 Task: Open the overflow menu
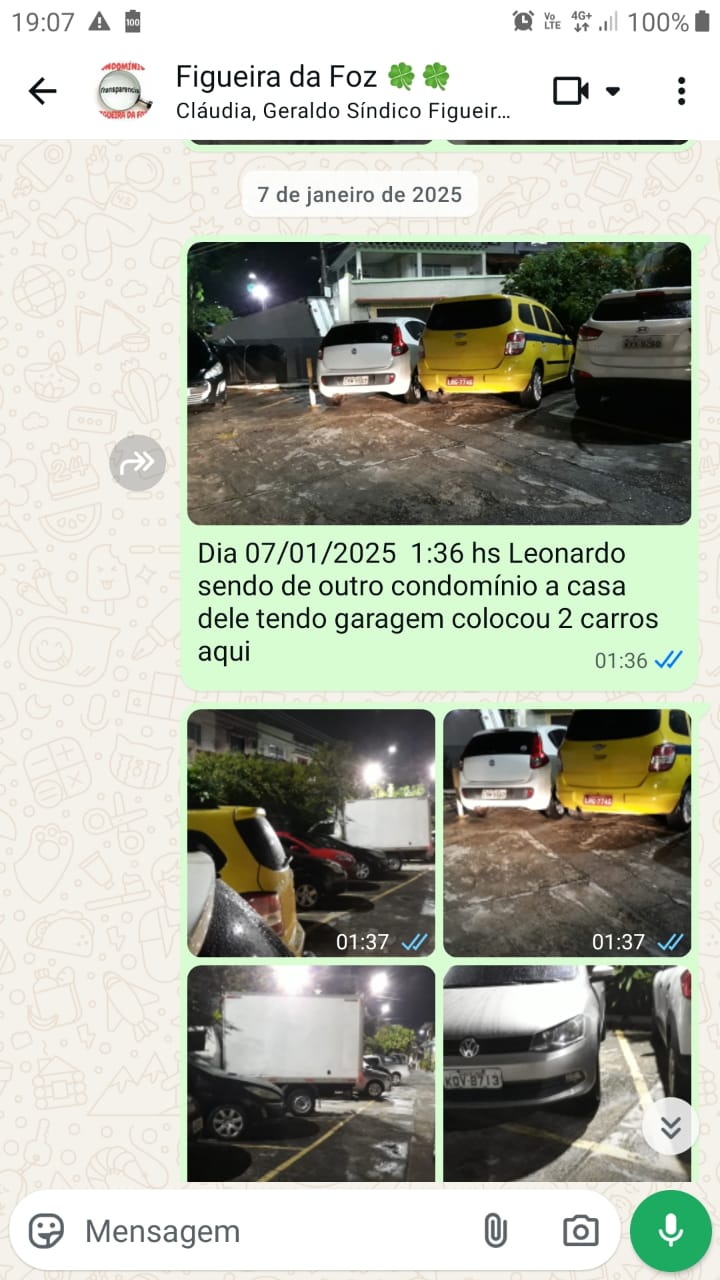[681, 91]
